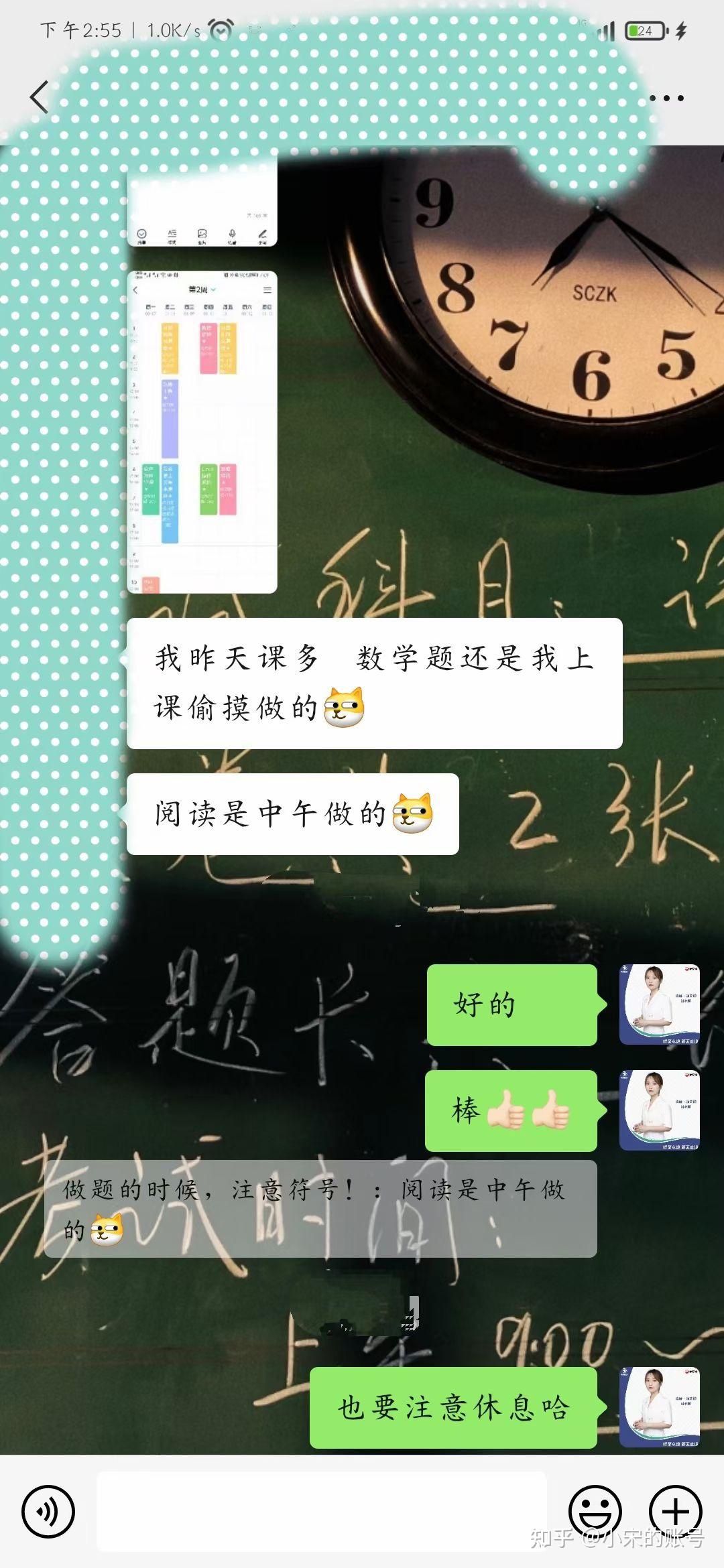Switch to voice message input
Image resolution: width=724 pixels, height=1568 pixels.
click(x=48, y=1511)
